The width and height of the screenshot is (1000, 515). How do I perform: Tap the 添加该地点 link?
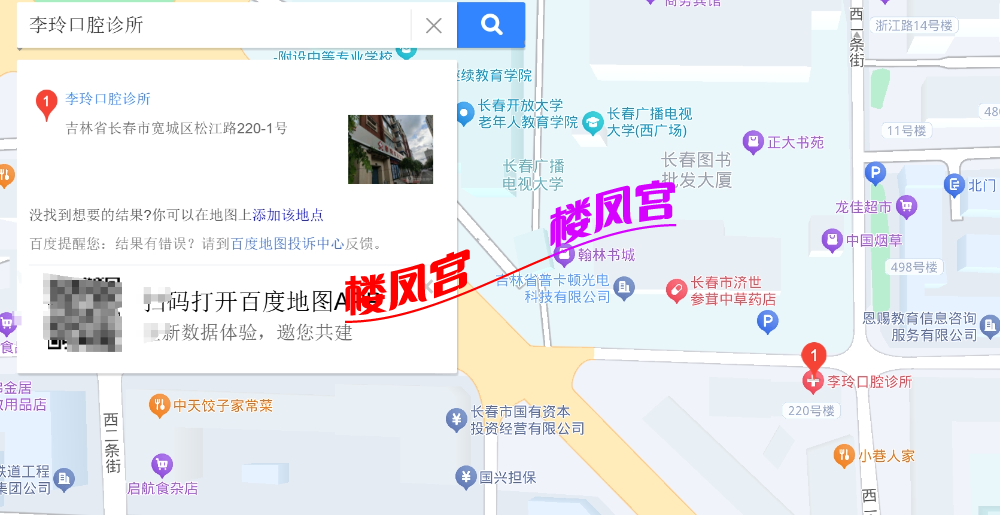pos(288,215)
